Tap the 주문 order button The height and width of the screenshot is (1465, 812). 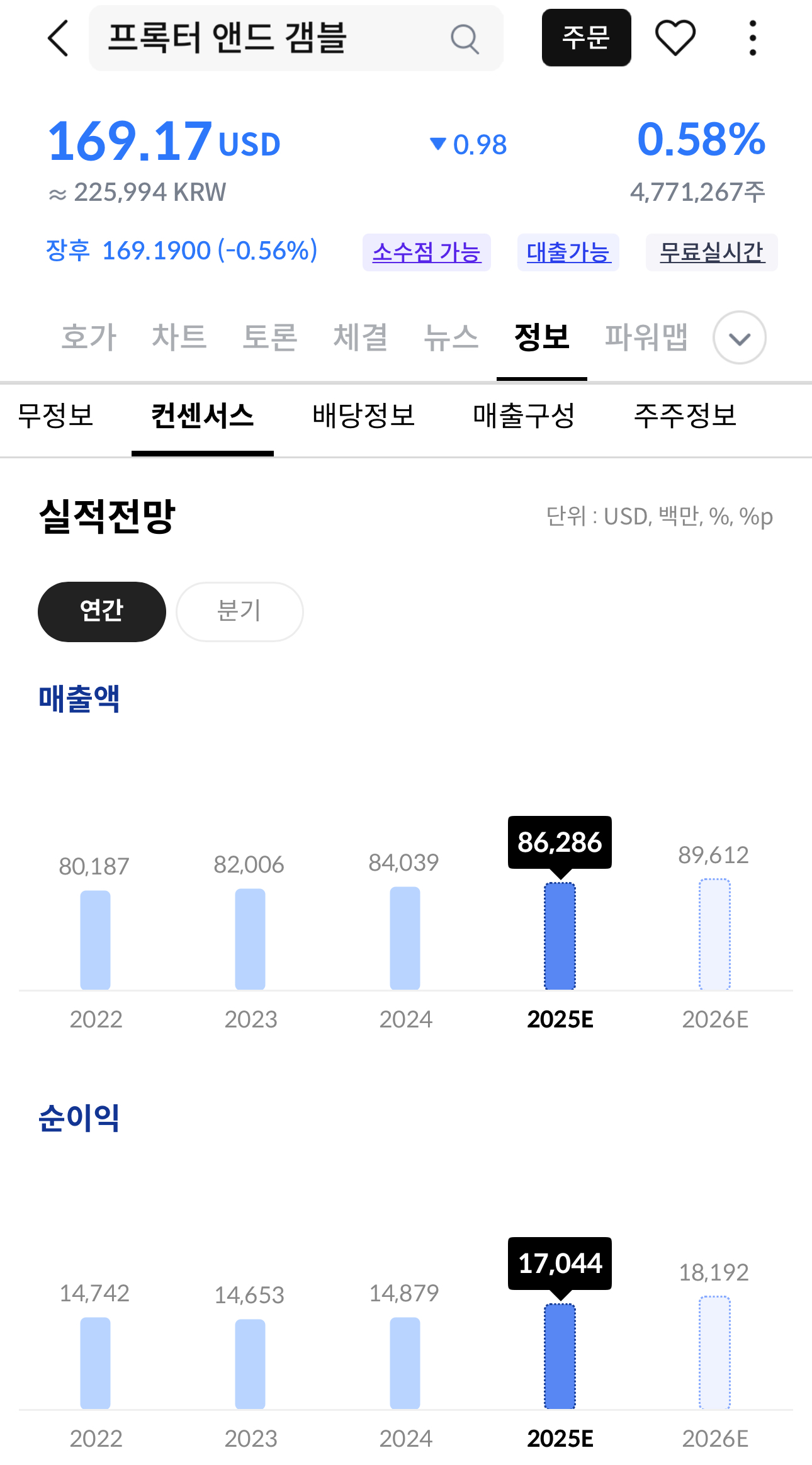tap(586, 38)
